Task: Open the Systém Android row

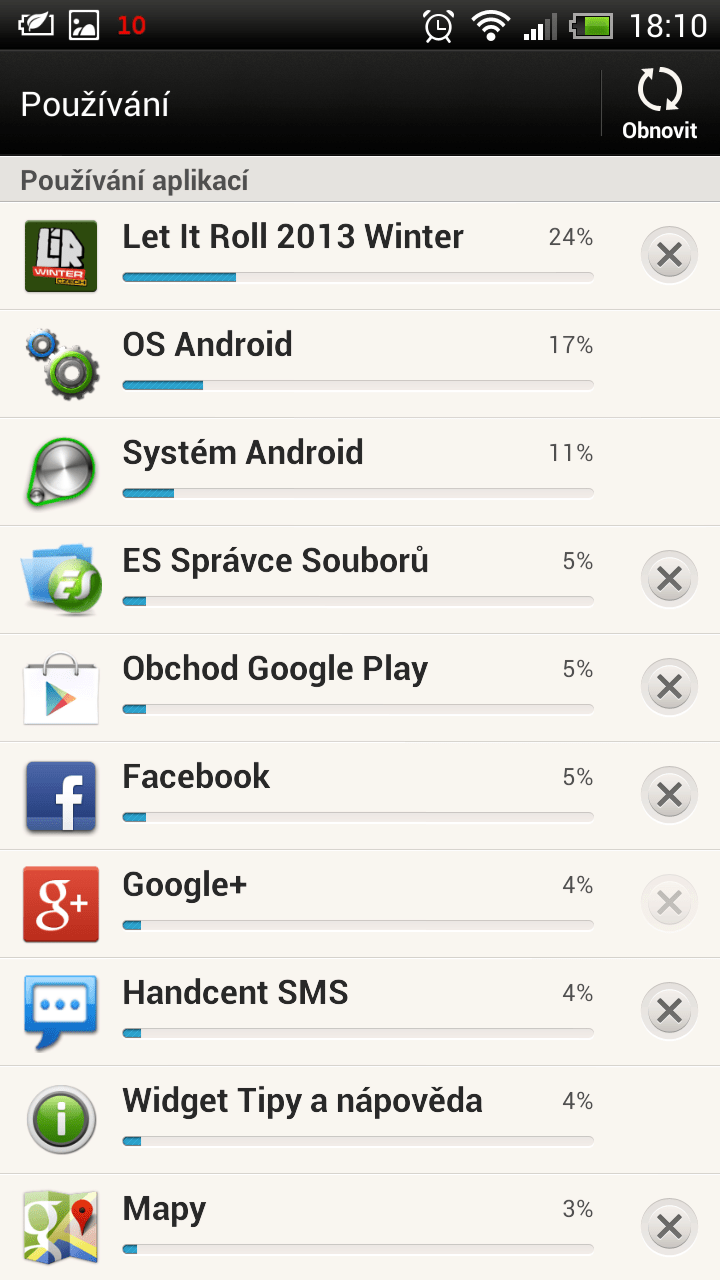Action: pos(360,472)
